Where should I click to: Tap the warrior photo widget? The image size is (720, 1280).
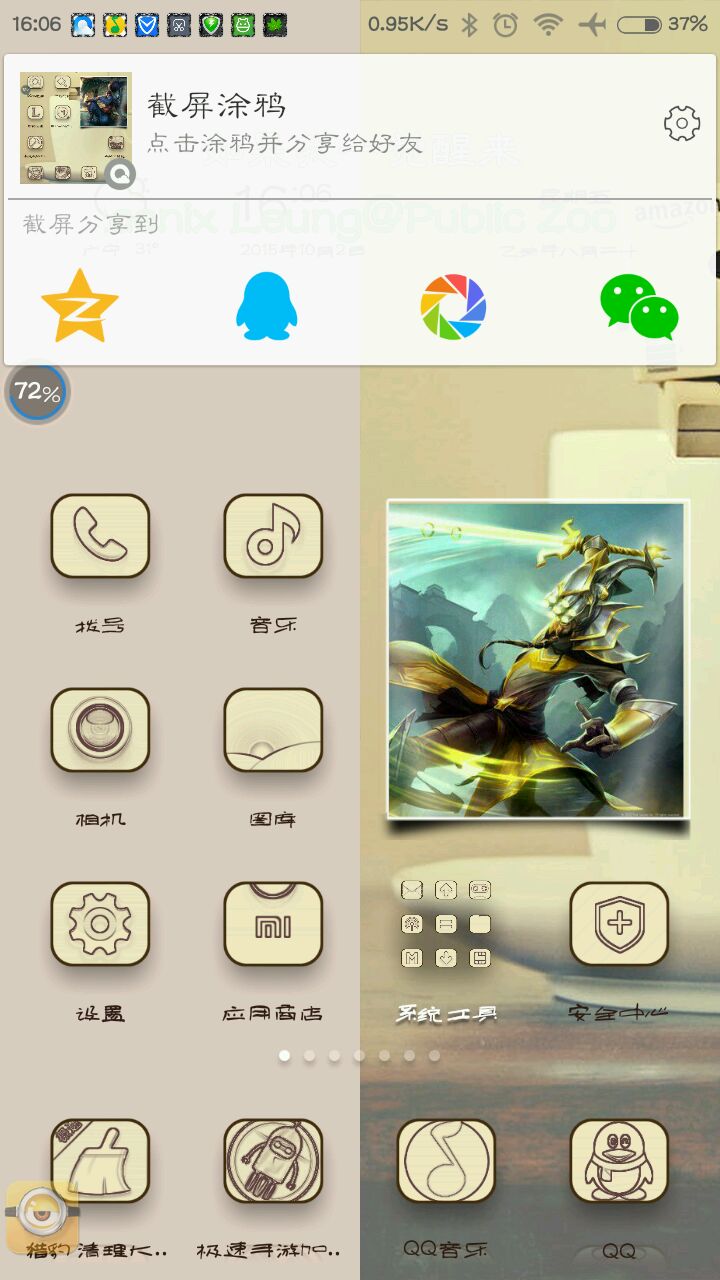(x=538, y=660)
